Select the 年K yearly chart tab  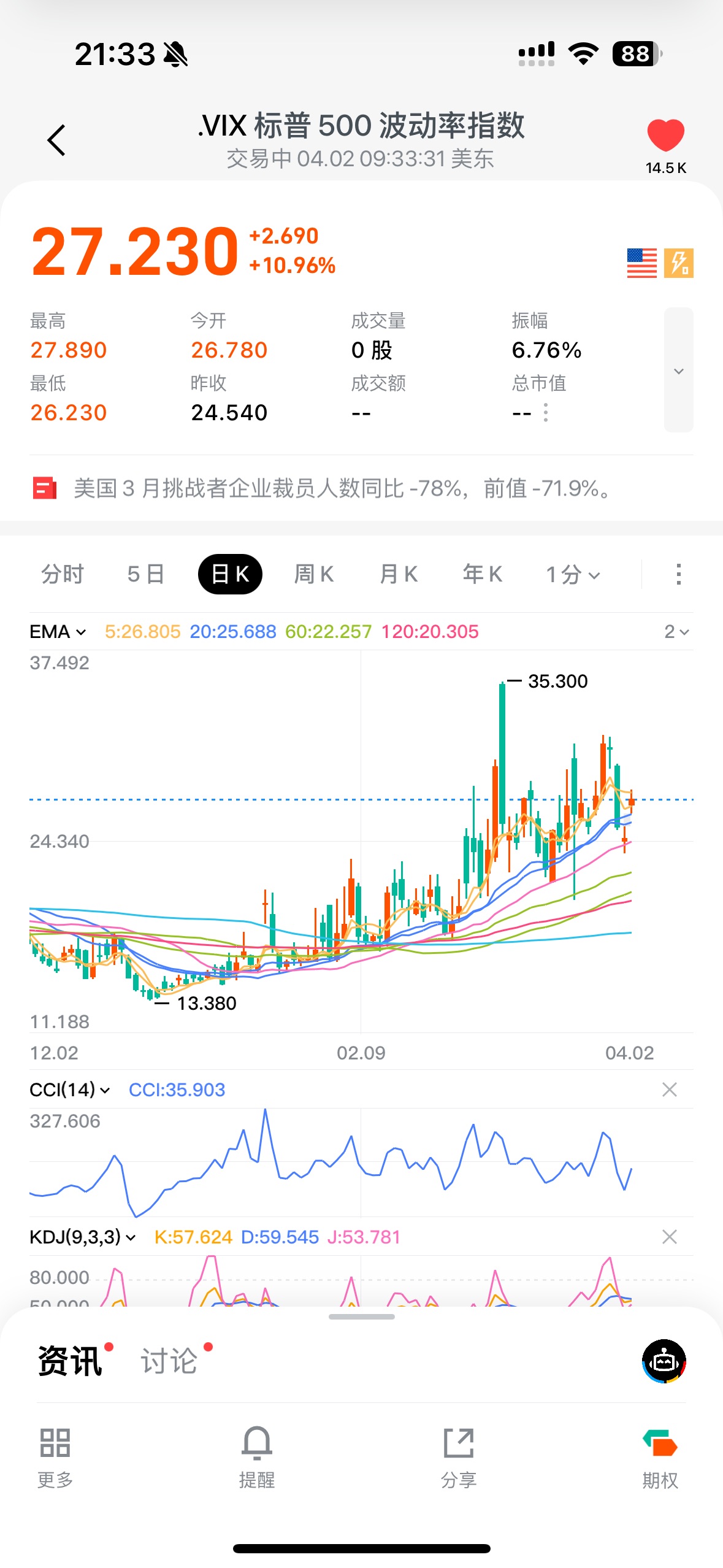pyautogui.click(x=482, y=574)
